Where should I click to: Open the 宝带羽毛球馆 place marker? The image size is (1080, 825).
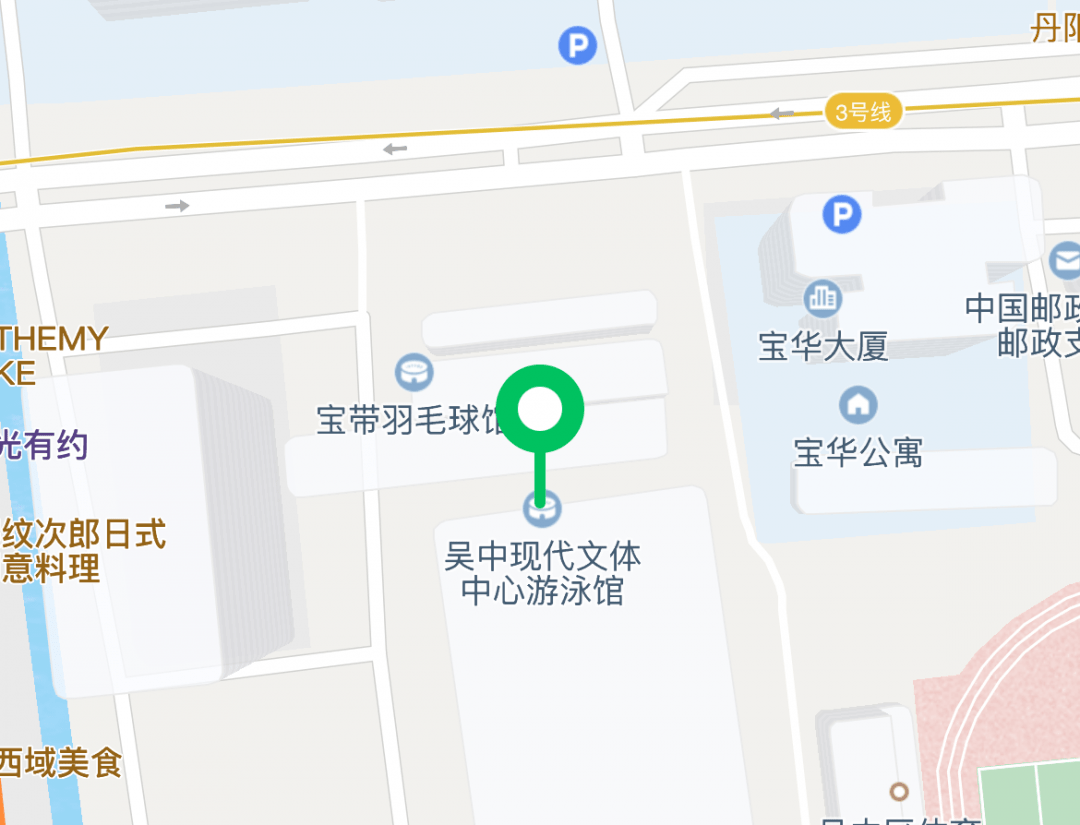point(414,373)
